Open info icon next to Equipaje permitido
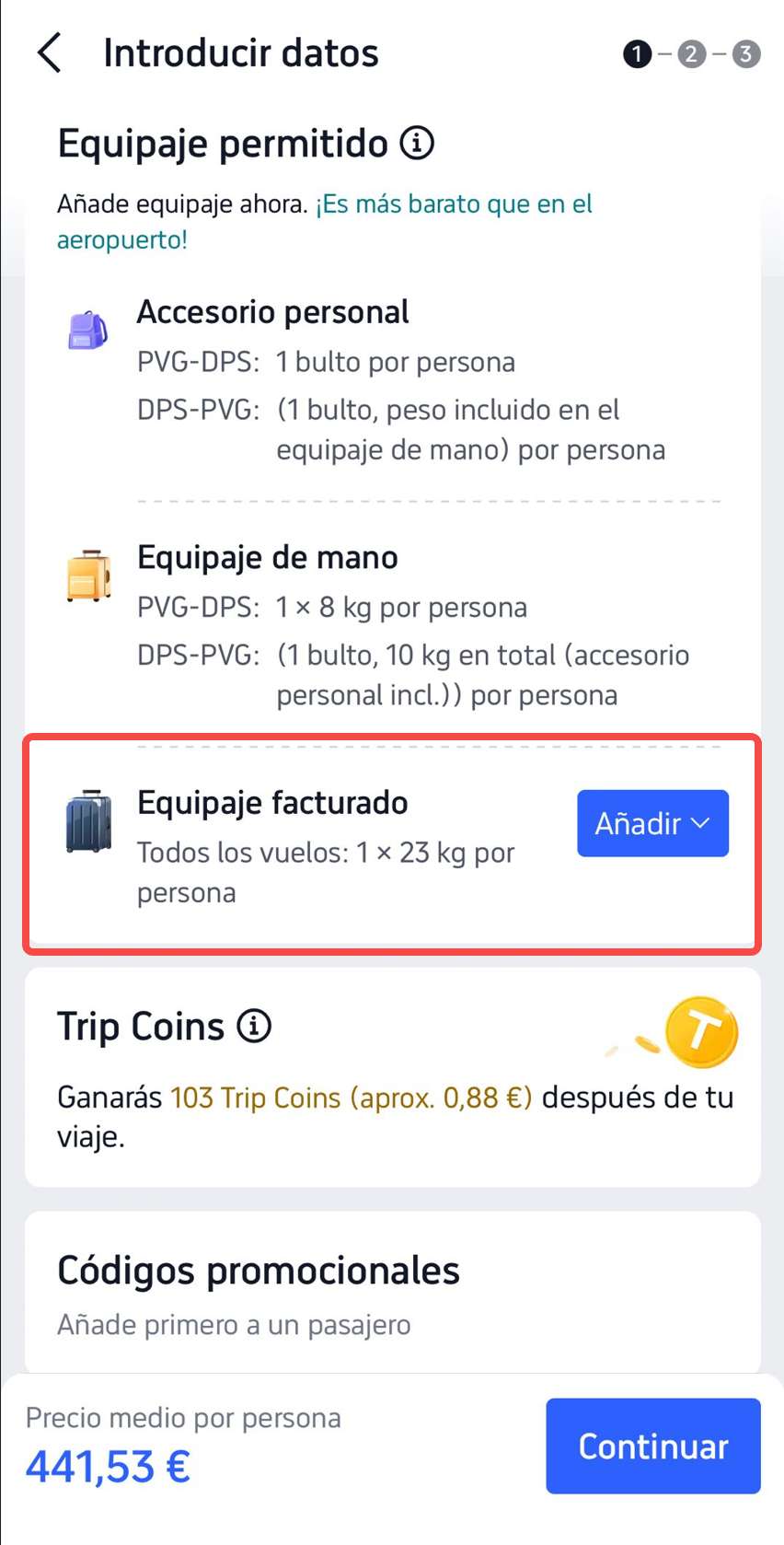 pyautogui.click(x=417, y=144)
